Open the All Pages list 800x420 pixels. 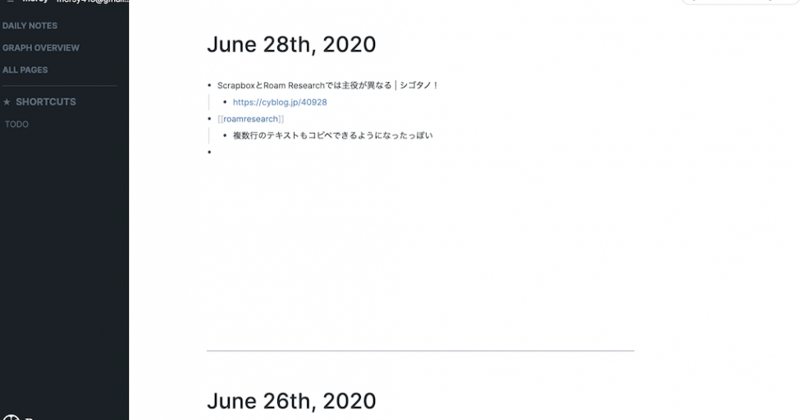(25, 70)
